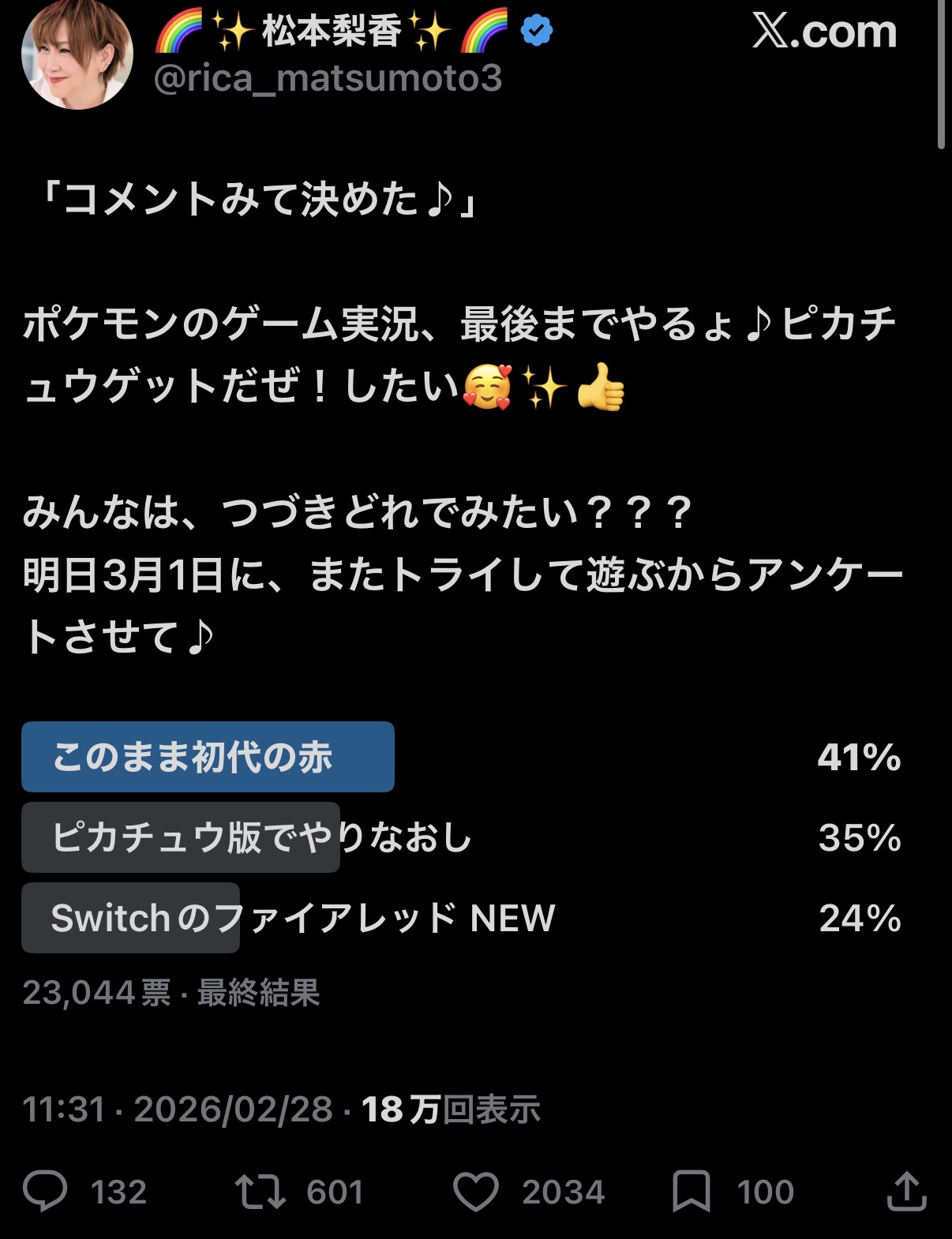Reply to this post
This screenshot has height=1239, width=952.
(45, 1191)
